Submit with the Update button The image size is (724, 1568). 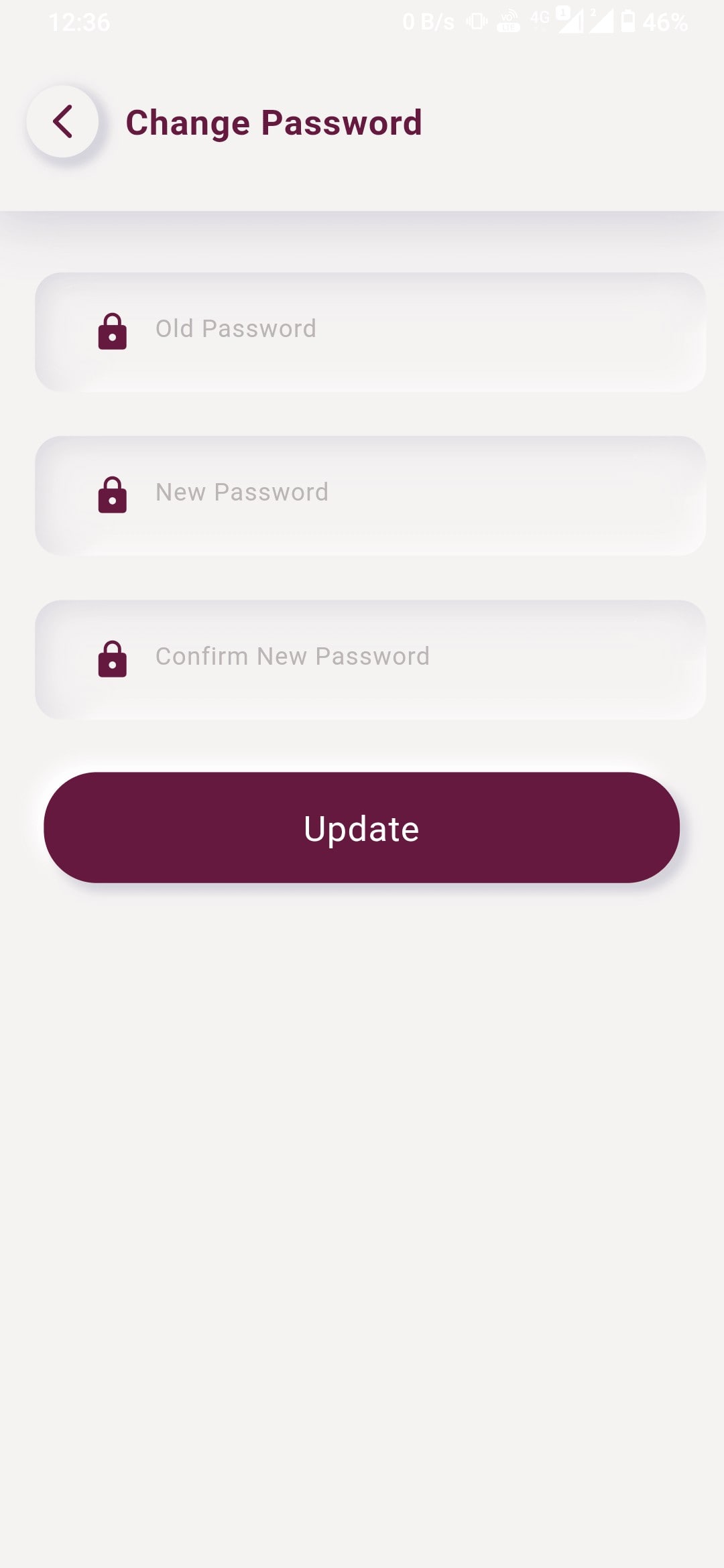[x=361, y=828]
